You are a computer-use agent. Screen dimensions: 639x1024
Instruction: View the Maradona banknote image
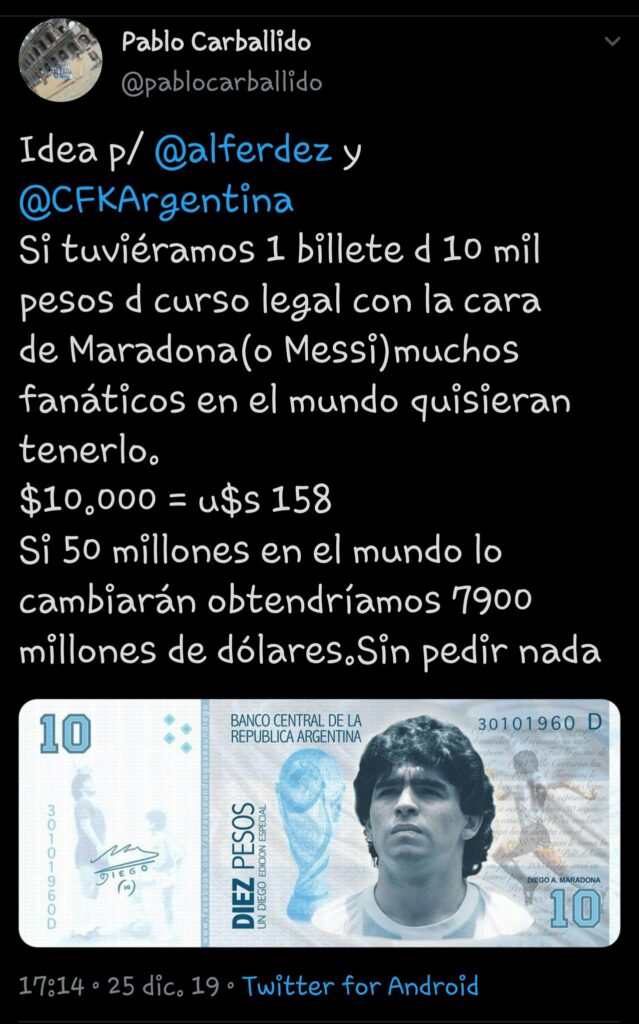pos(319,822)
